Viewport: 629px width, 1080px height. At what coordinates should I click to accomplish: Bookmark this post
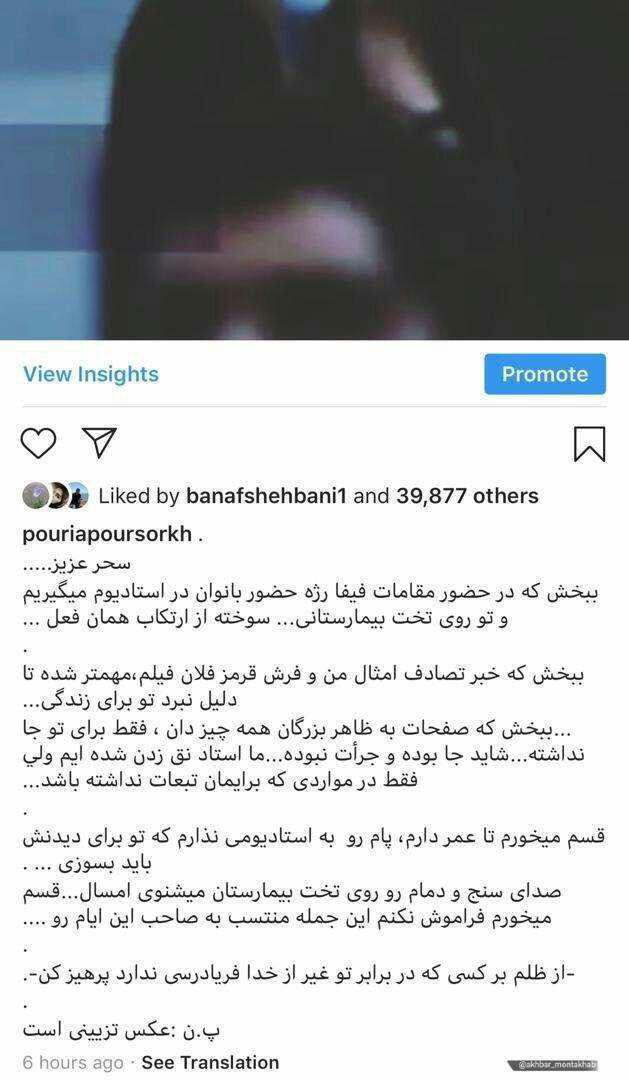point(589,443)
